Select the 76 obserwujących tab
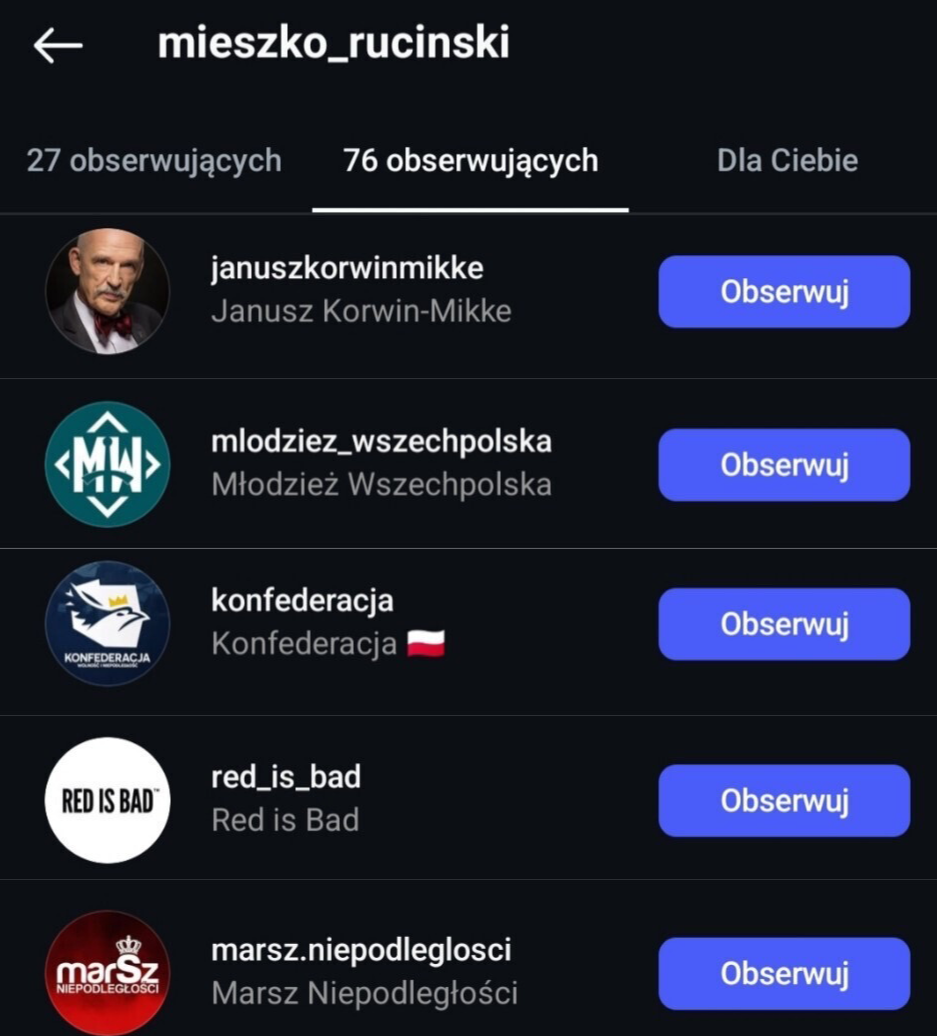Screen dimensions: 937x1036 pyautogui.click(x=470, y=161)
